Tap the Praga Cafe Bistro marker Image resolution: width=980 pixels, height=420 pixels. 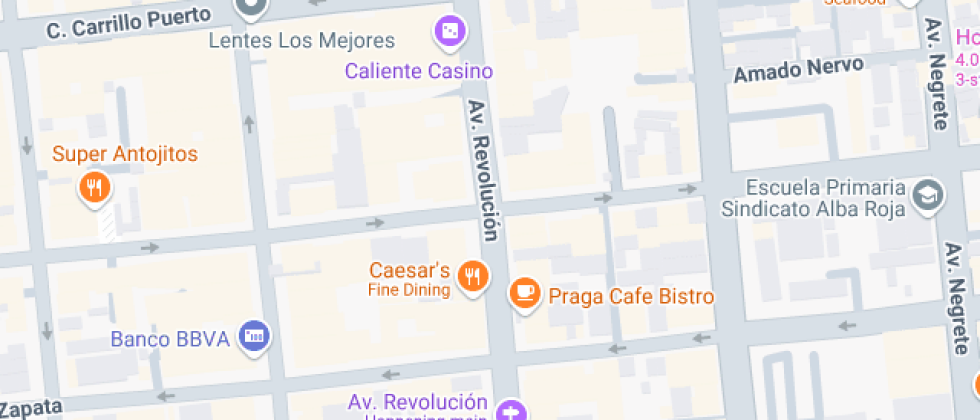click(525, 294)
